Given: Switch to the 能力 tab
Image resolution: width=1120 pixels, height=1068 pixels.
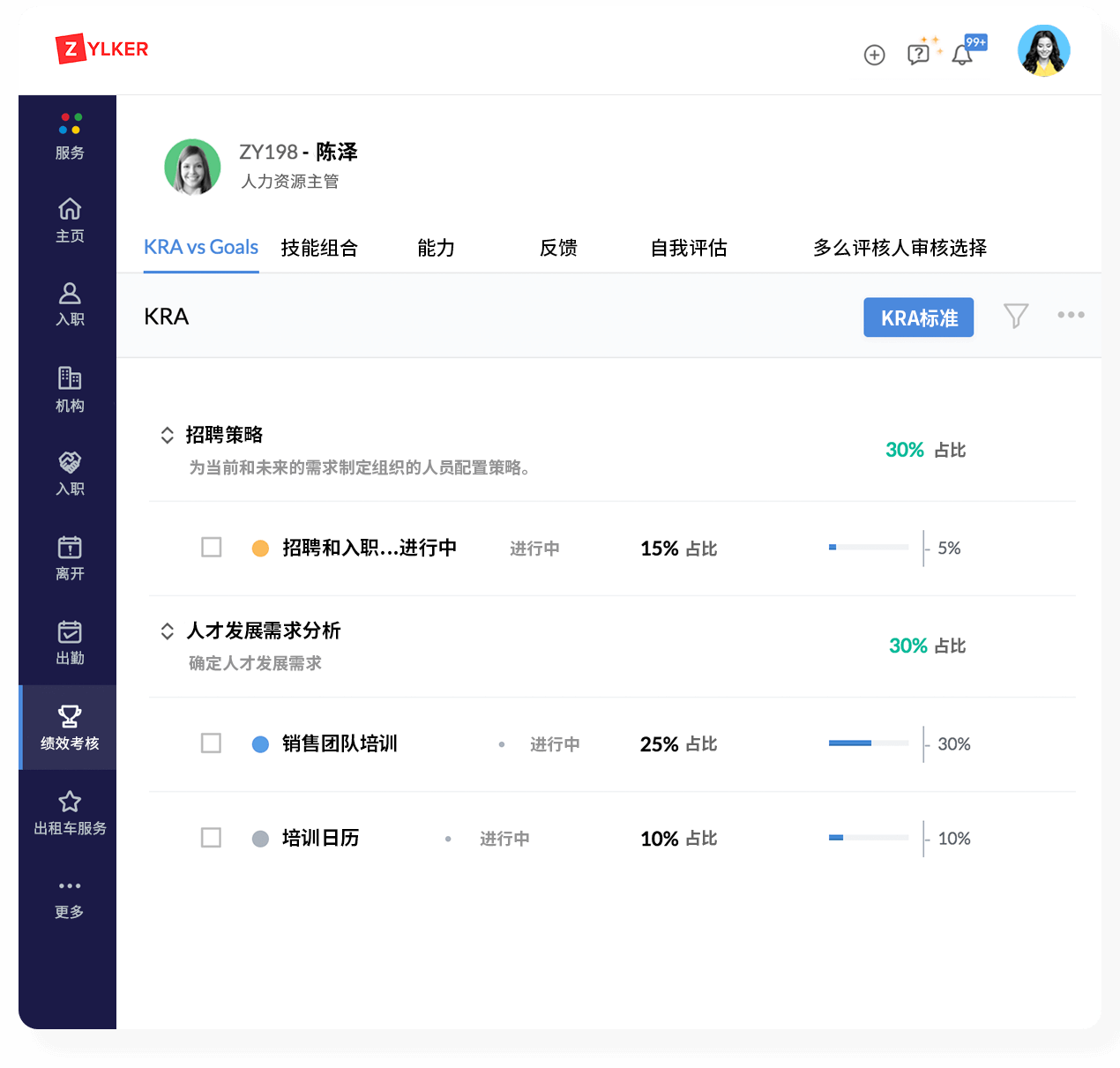Looking at the screenshot, I should [x=436, y=248].
